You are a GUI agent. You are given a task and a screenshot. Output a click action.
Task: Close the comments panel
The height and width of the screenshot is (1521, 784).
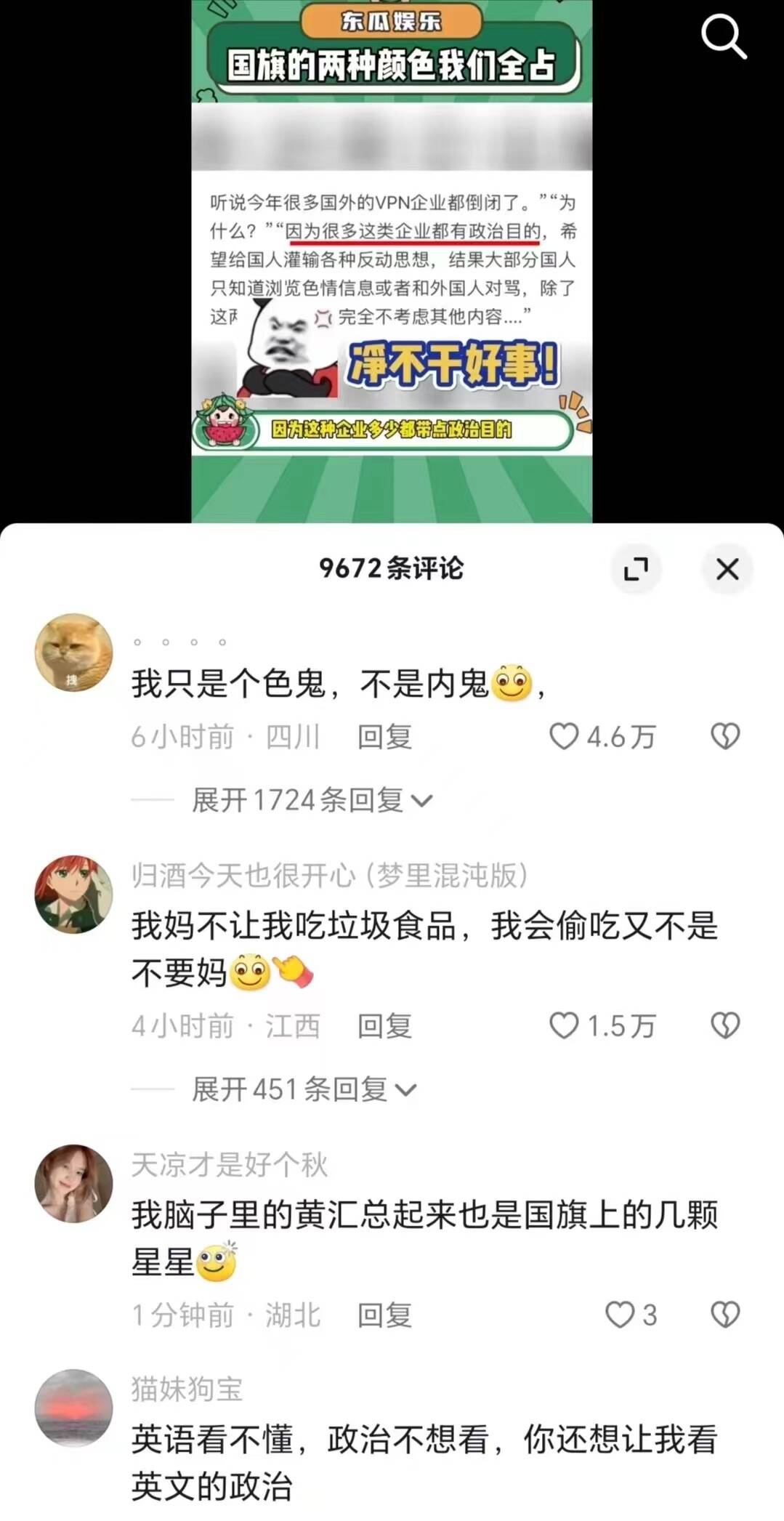click(727, 568)
